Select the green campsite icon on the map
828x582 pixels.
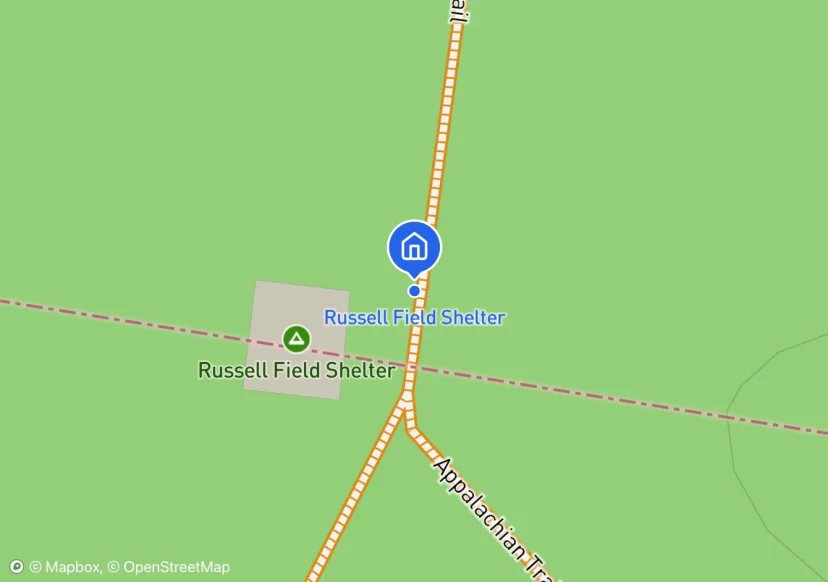pos(295,339)
